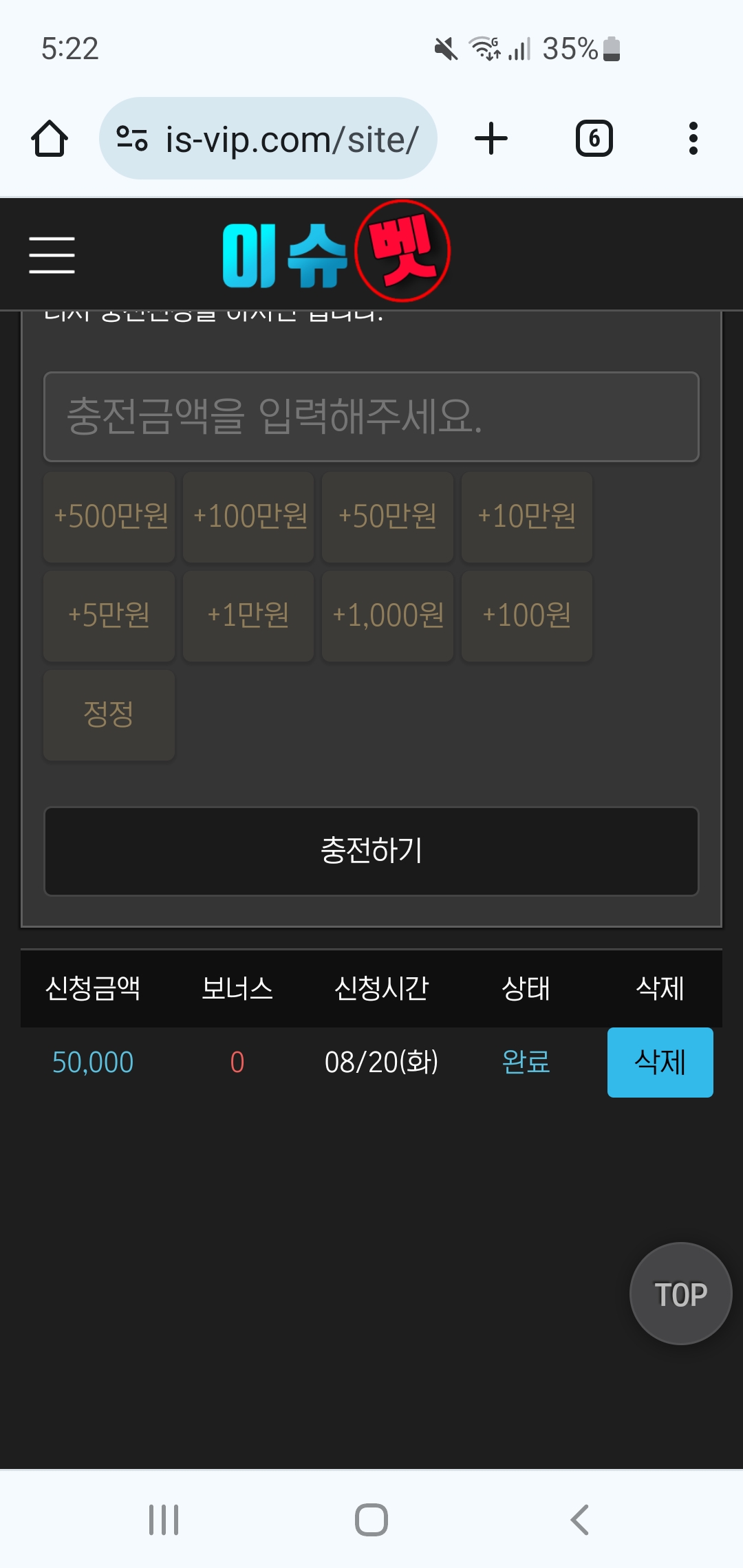743x1568 pixels.
Task: Open the browser overflow menu
Action: (693, 138)
